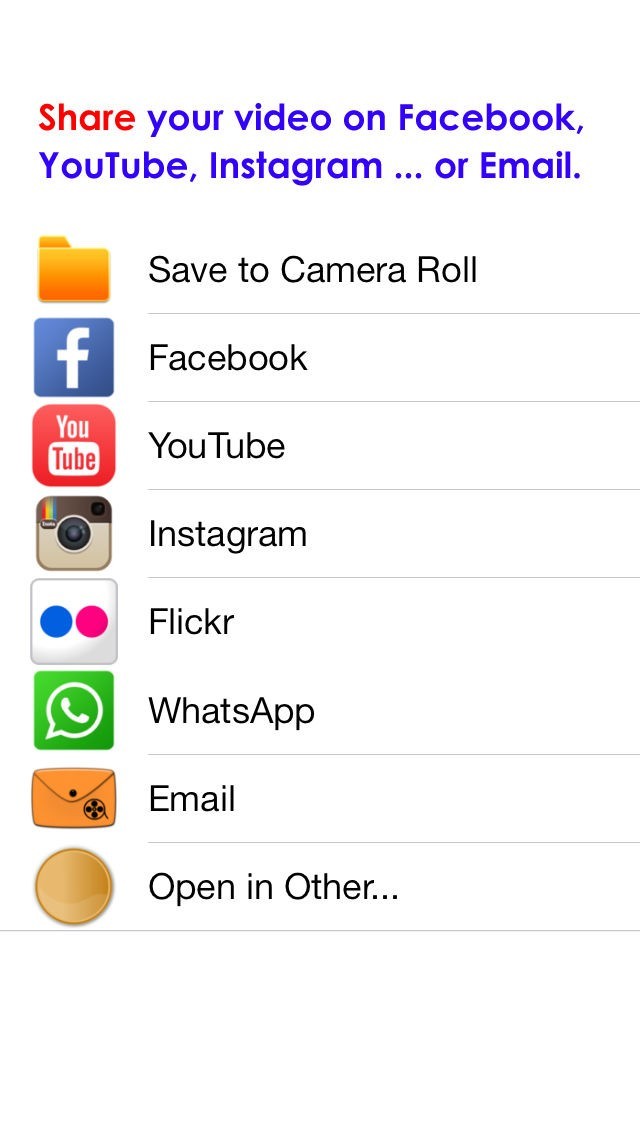Viewport: 640px width, 1136px height.
Task: Share to Instagram
Action: [227, 534]
